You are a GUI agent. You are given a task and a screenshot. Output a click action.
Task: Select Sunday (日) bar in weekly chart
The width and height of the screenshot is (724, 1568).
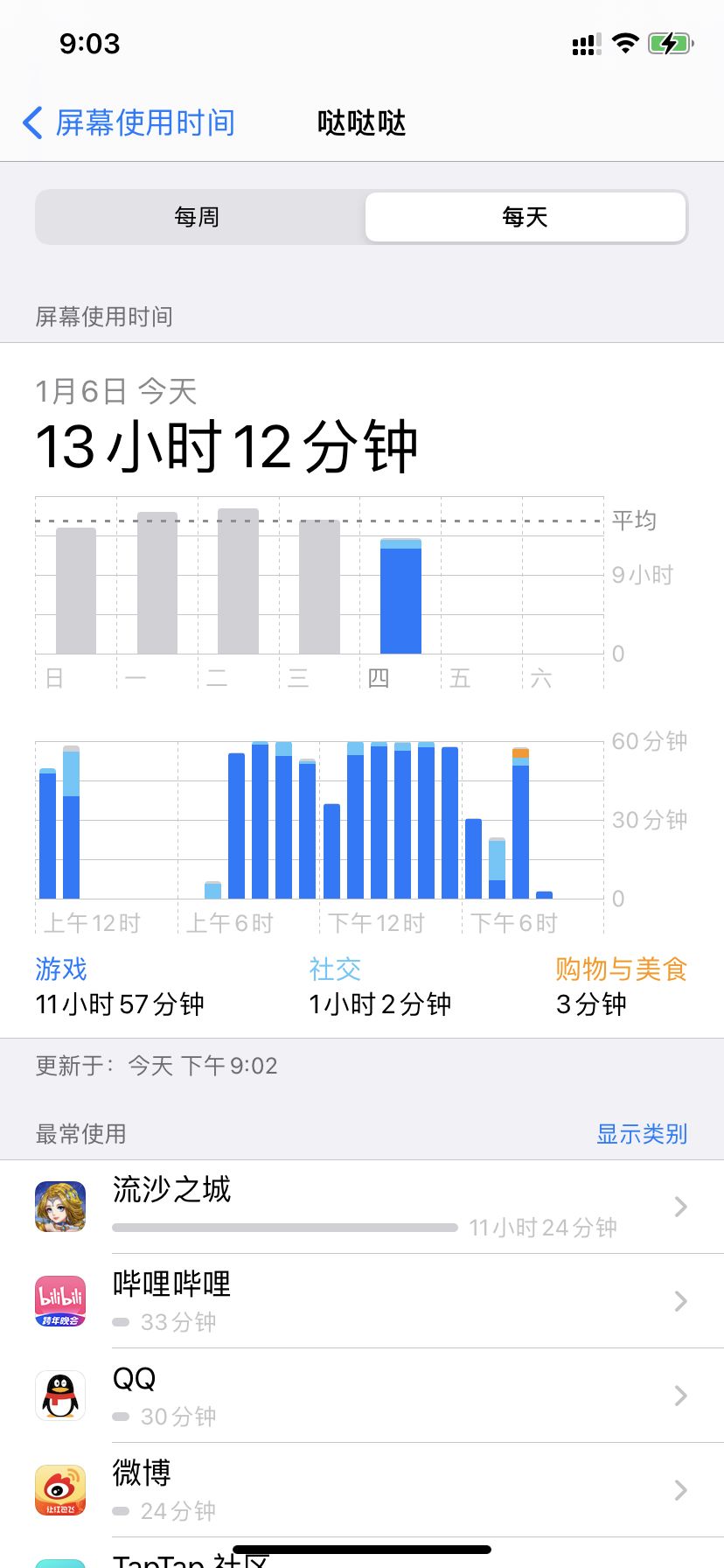click(76, 591)
